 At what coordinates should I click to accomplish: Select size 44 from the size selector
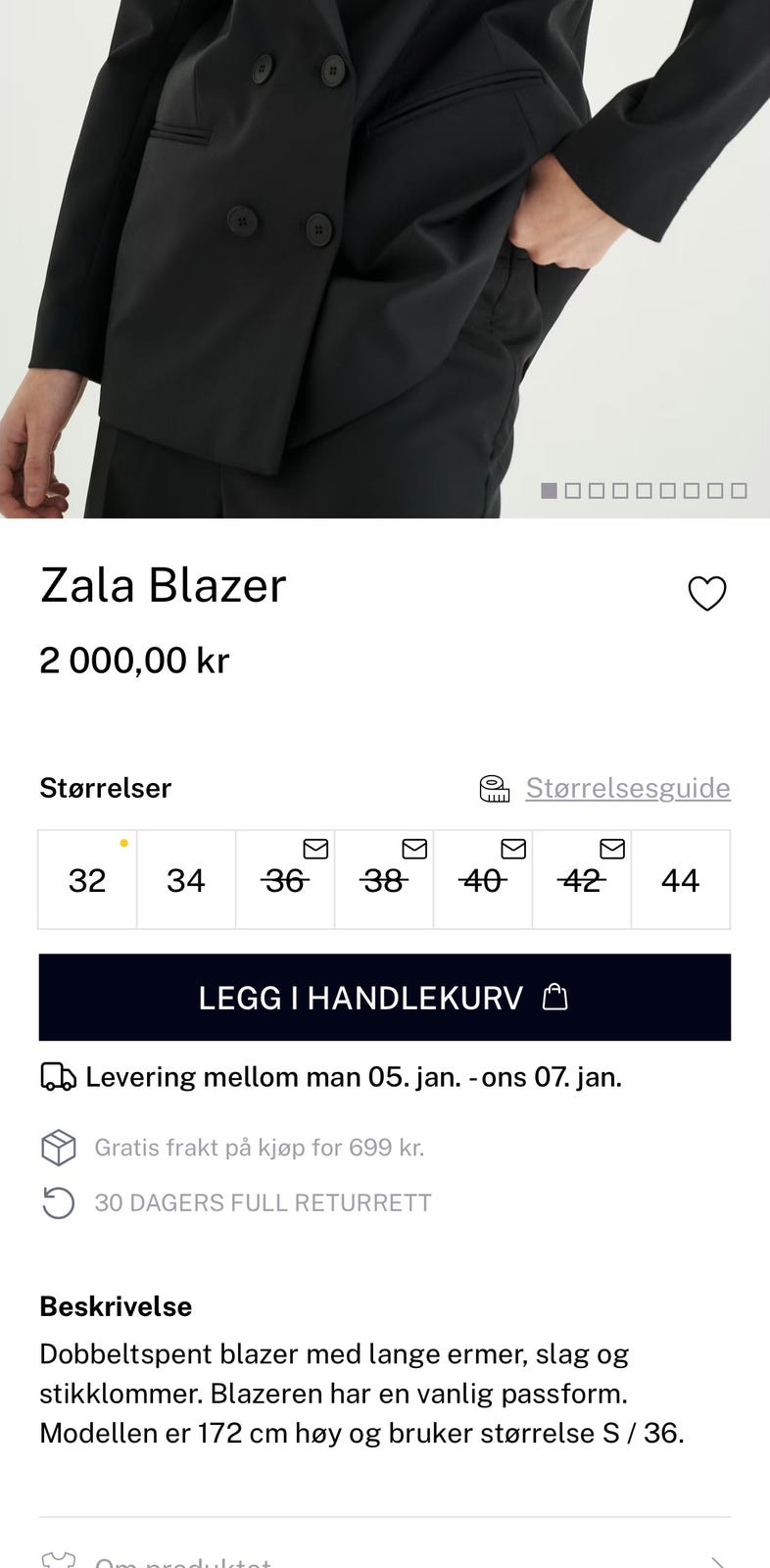(682, 880)
